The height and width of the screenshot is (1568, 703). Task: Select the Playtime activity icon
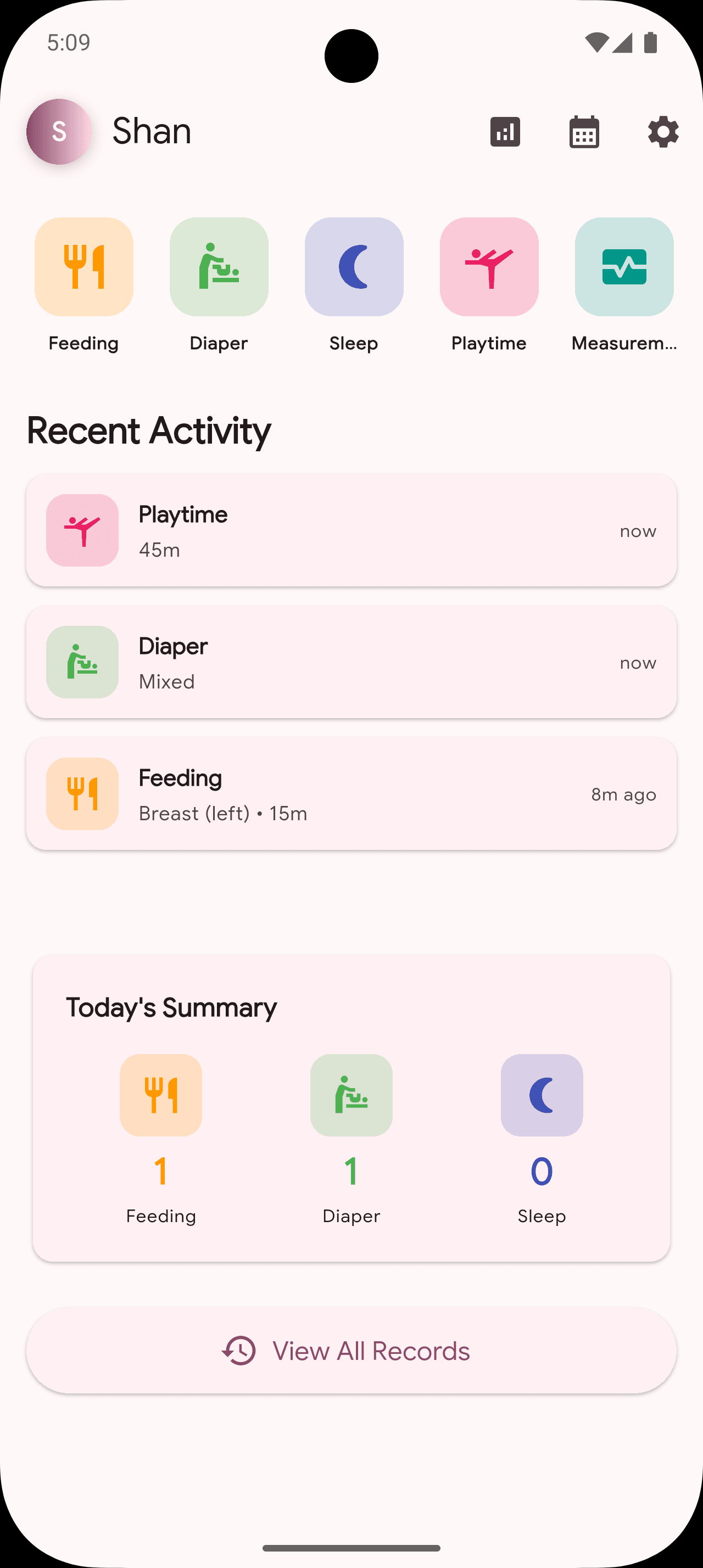489,267
